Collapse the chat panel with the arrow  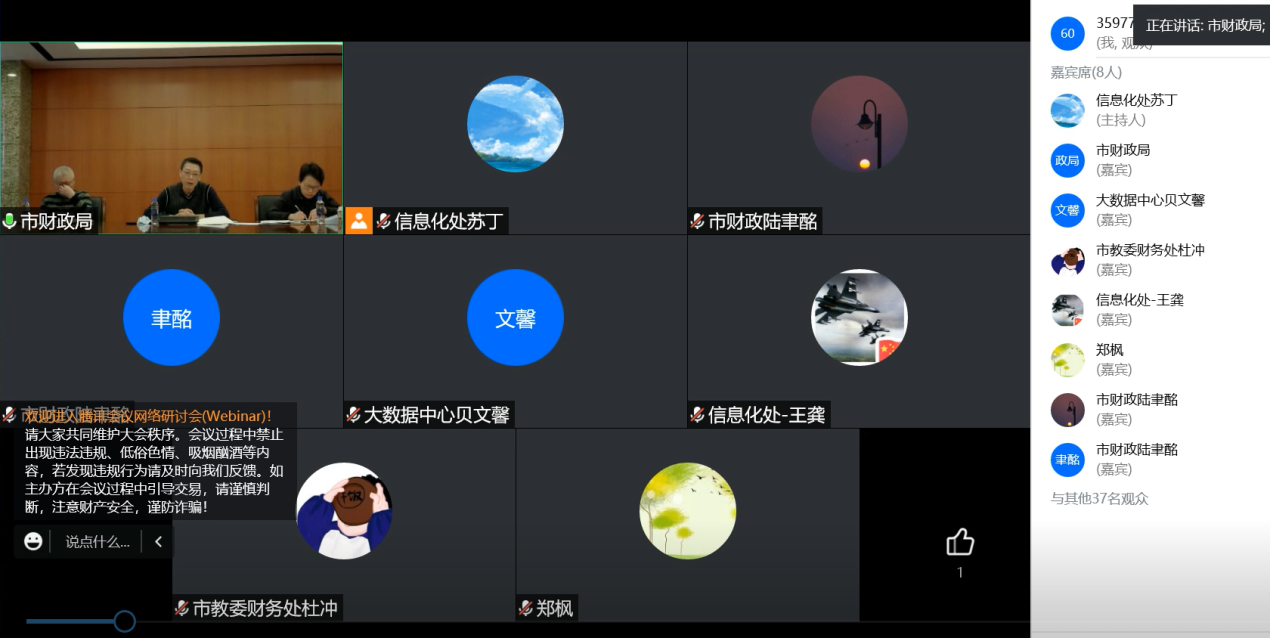click(x=158, y=542)
